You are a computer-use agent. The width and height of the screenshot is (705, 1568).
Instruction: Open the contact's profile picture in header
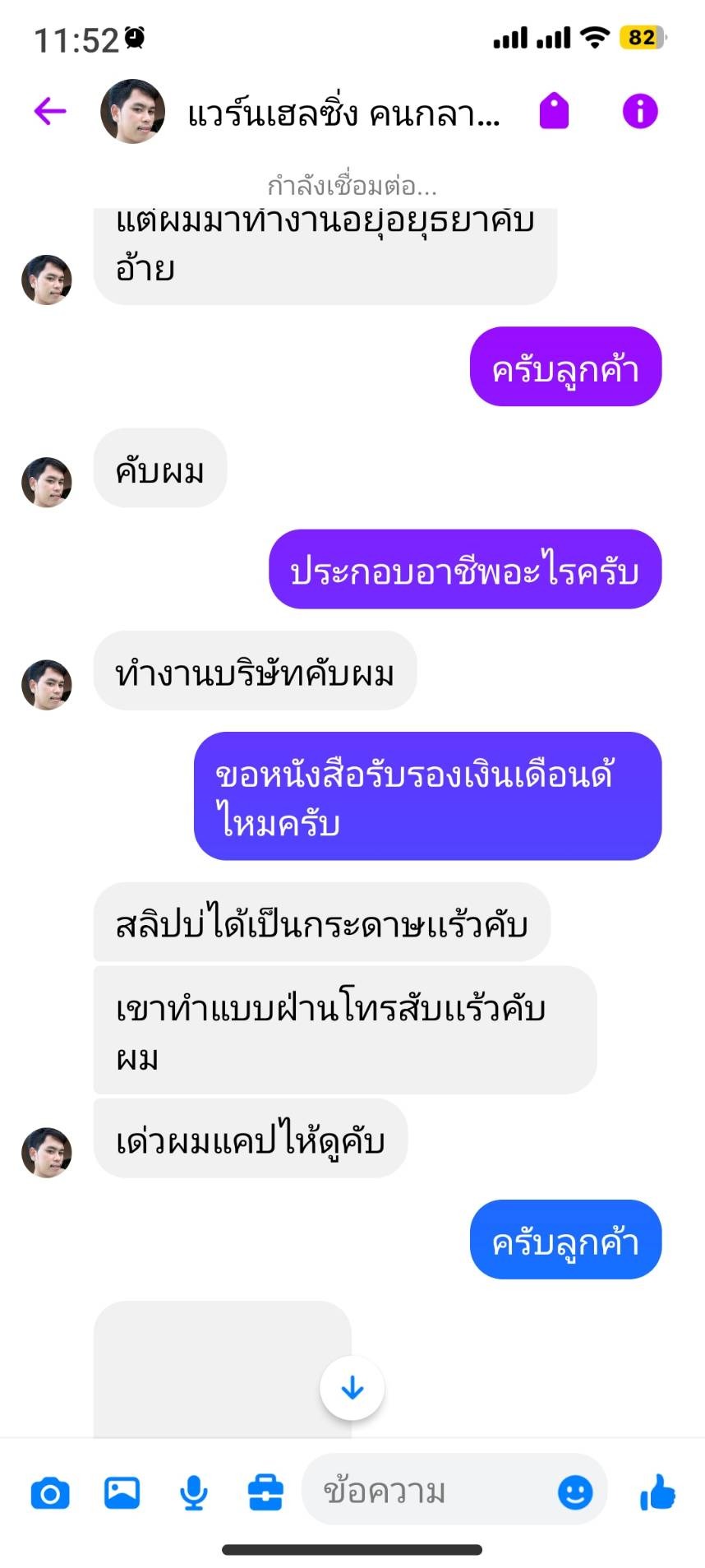(132, 112)
